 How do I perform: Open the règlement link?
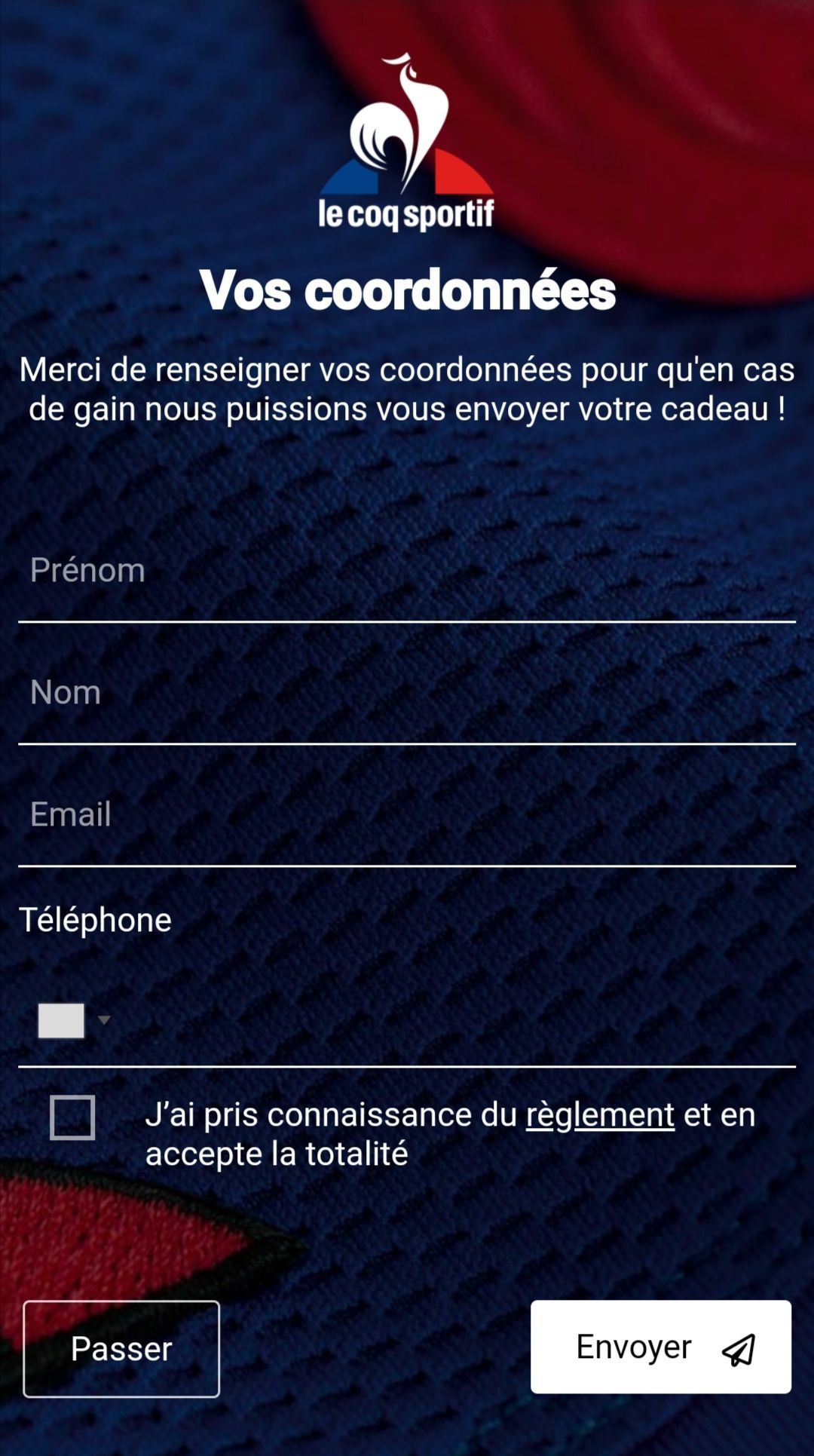pos(600,1114)
